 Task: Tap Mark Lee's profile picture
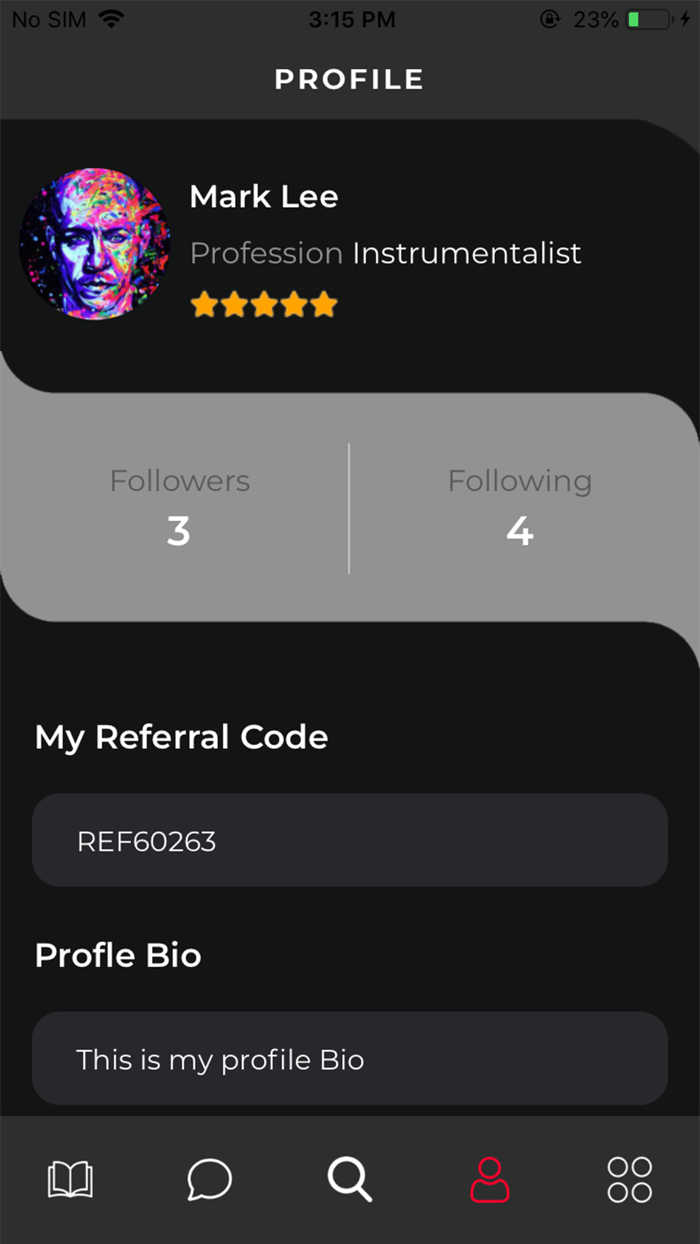click(x=95, y=244)
